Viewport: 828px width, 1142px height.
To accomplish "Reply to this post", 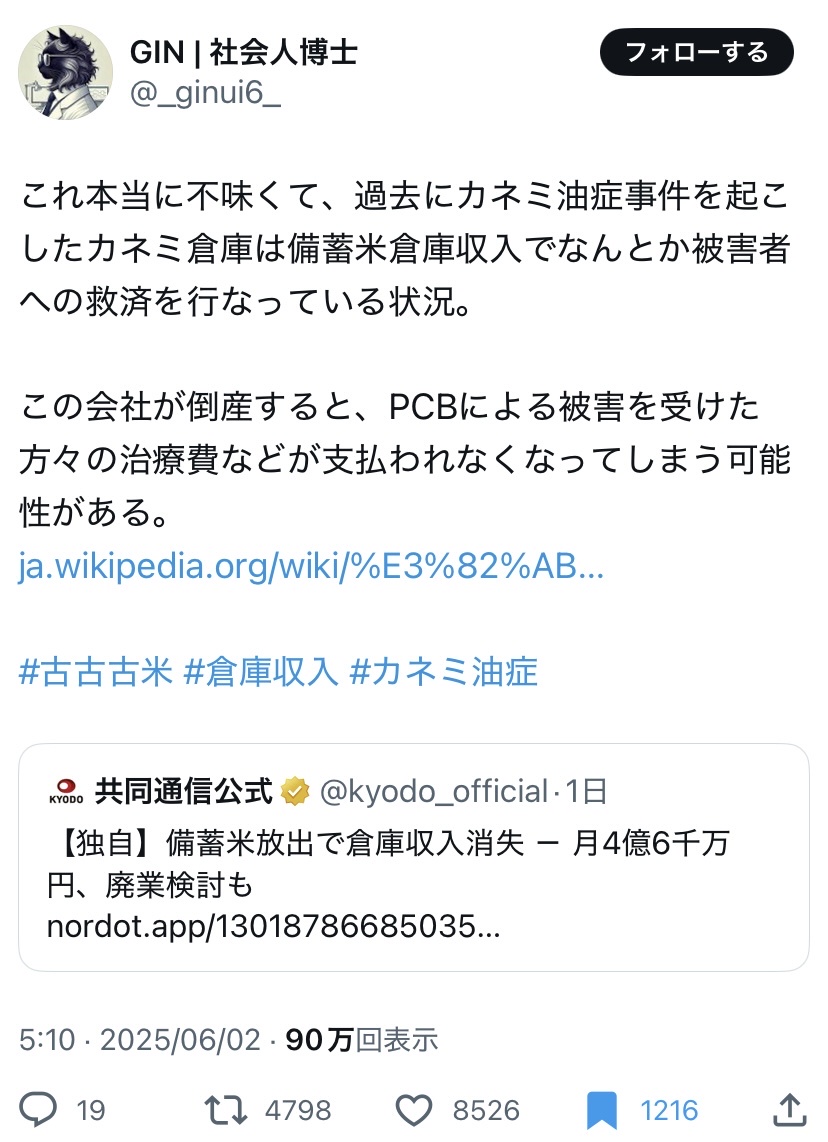I will tap(38, 1109).
